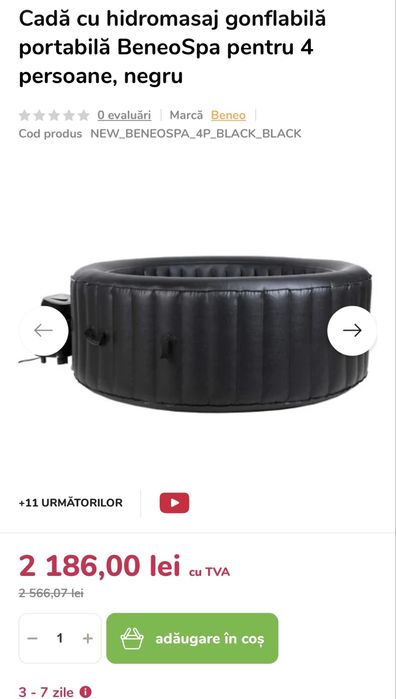
Task: Increase quantity with the plus button
Action: pos(88,638)
